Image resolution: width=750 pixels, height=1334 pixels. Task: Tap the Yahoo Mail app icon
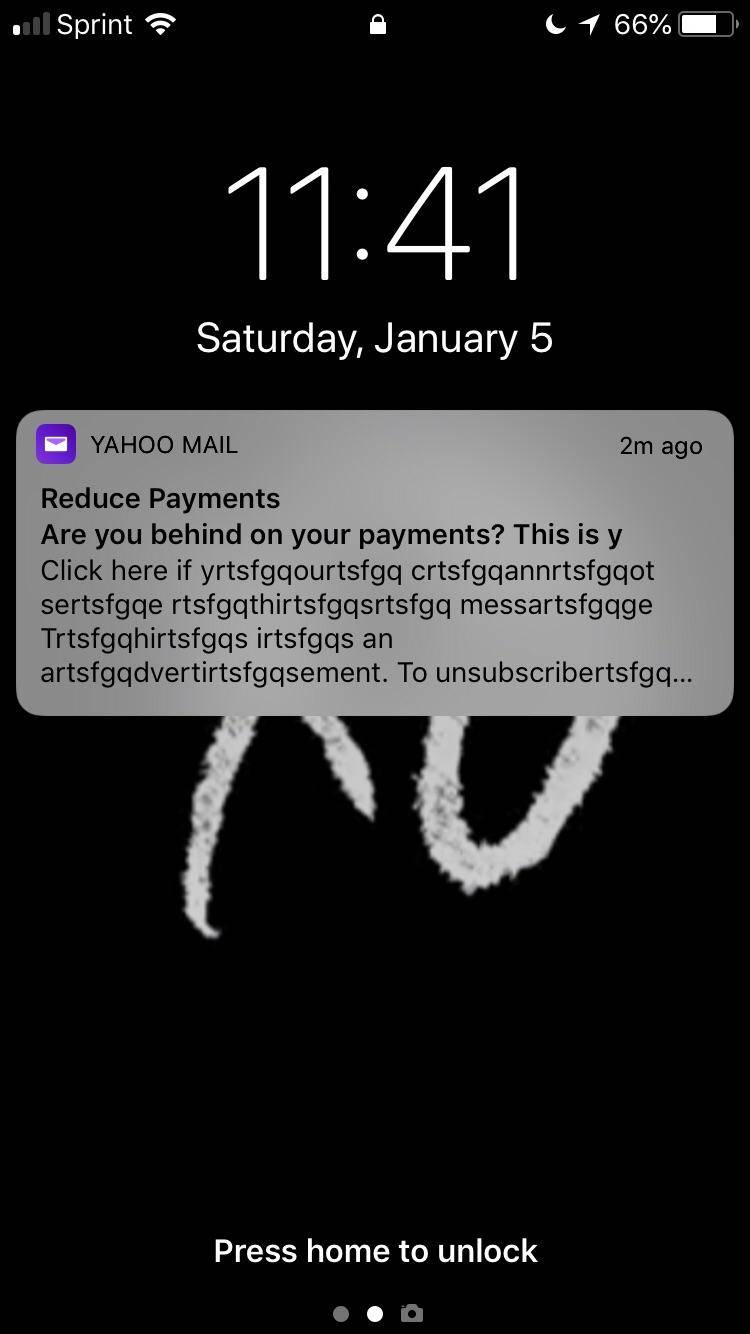coord(56,443)
